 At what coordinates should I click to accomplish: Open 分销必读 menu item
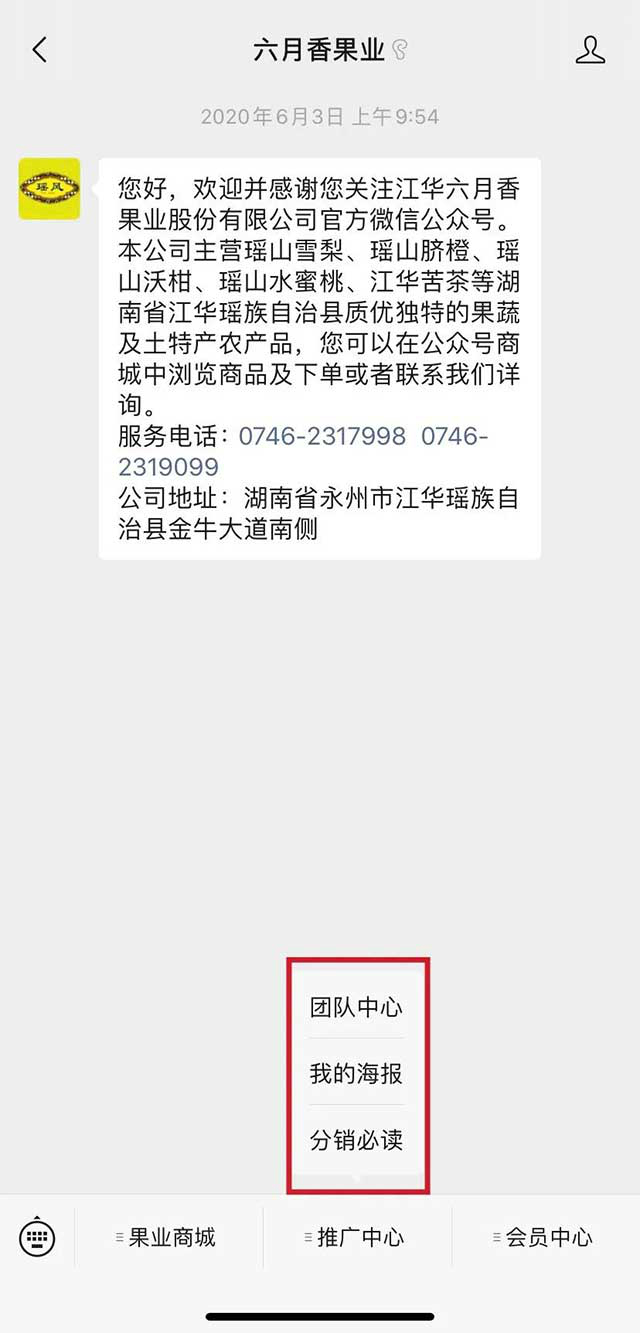tap(356, 1140)
